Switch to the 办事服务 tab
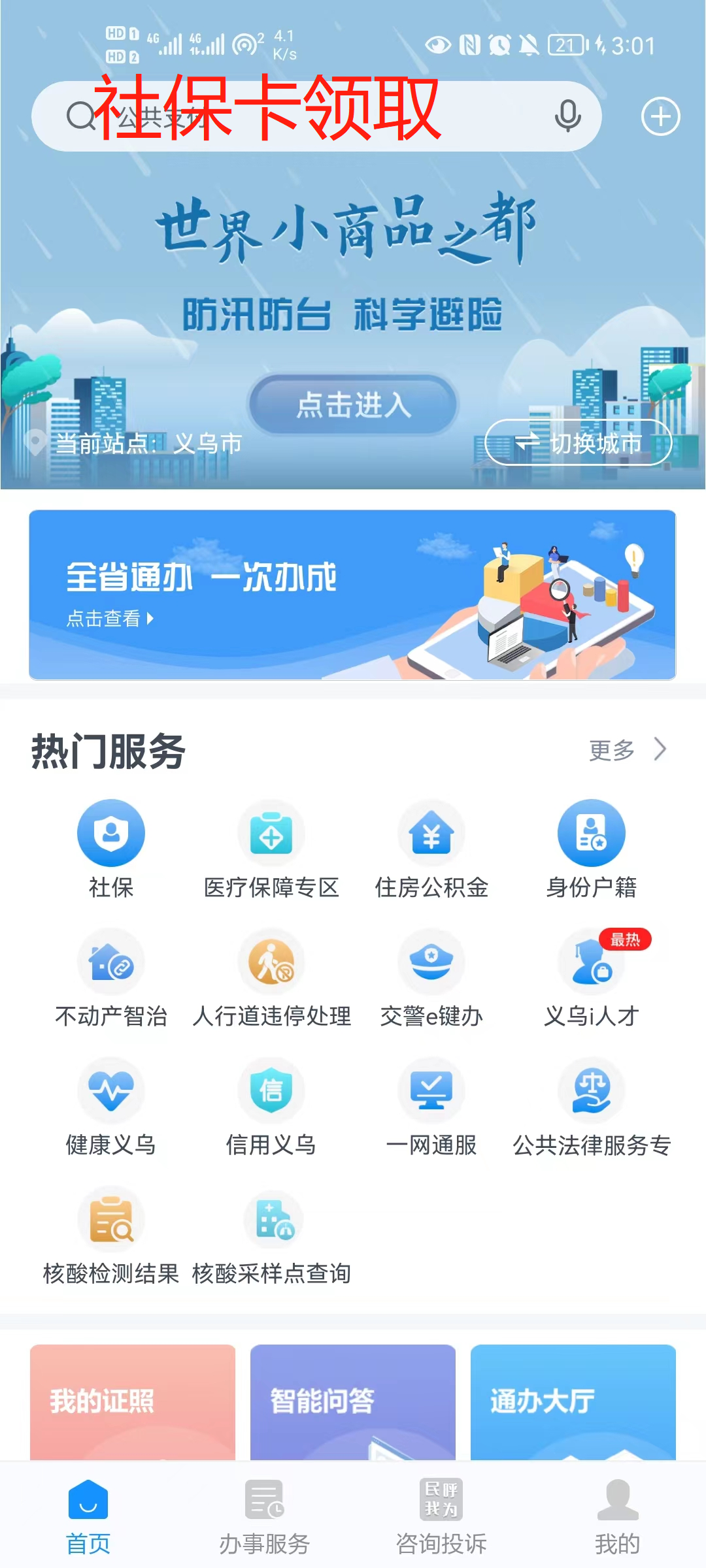 pos(265,1517)
